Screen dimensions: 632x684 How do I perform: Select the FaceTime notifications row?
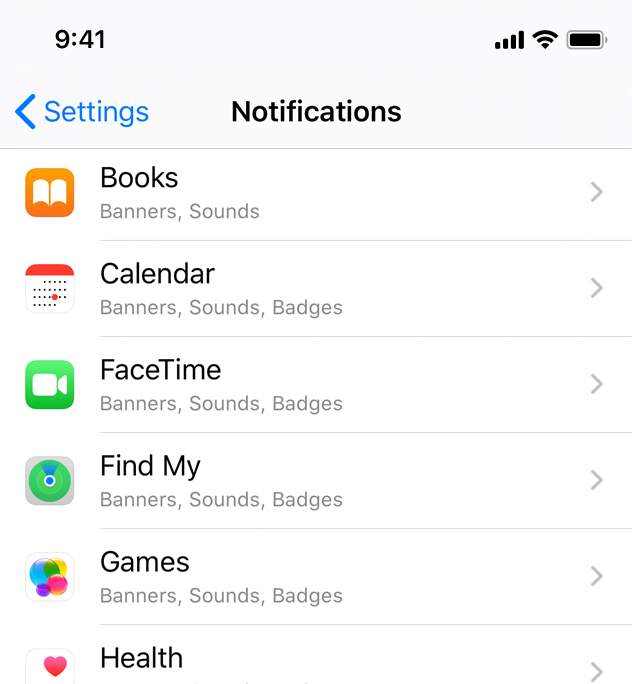pos(316,385)
